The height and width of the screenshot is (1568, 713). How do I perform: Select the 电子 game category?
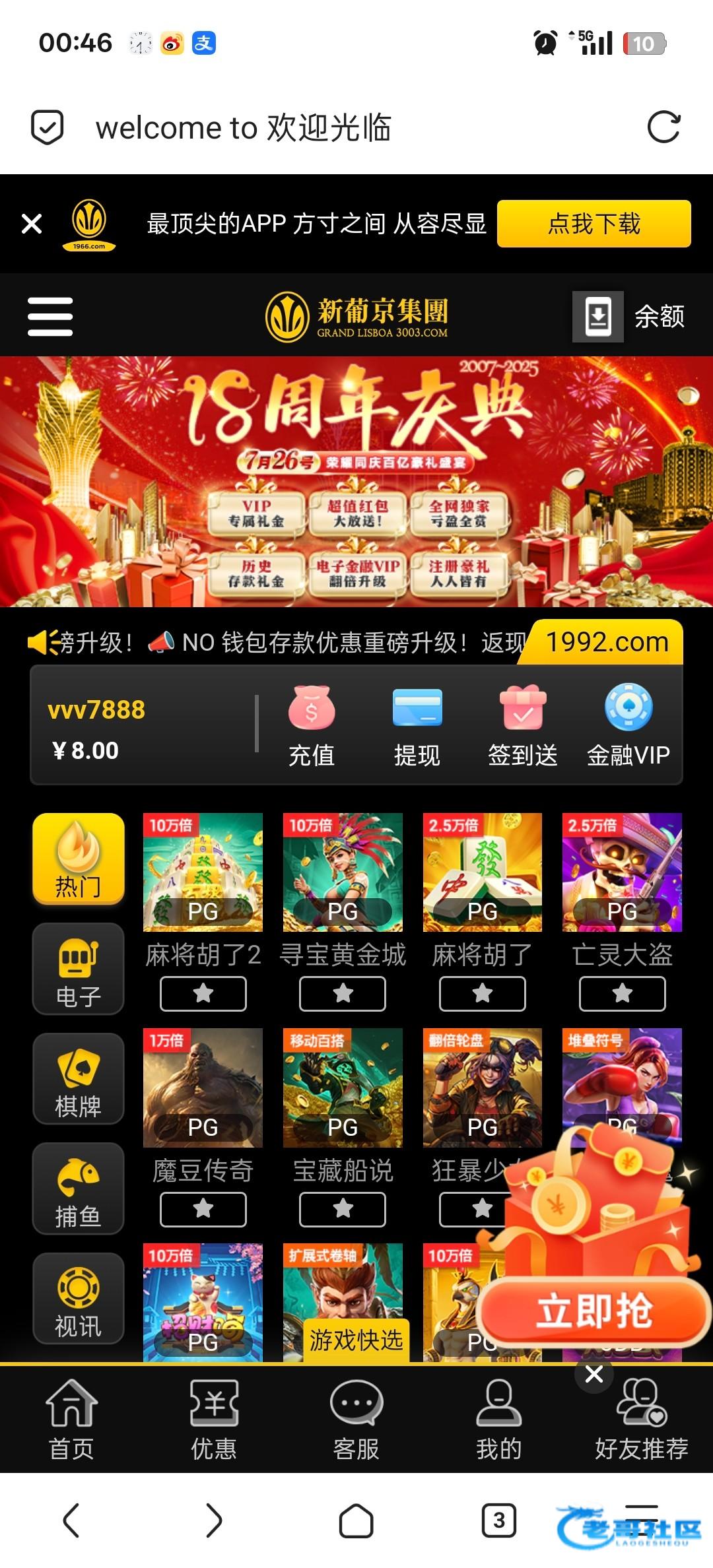coord(79,968)
